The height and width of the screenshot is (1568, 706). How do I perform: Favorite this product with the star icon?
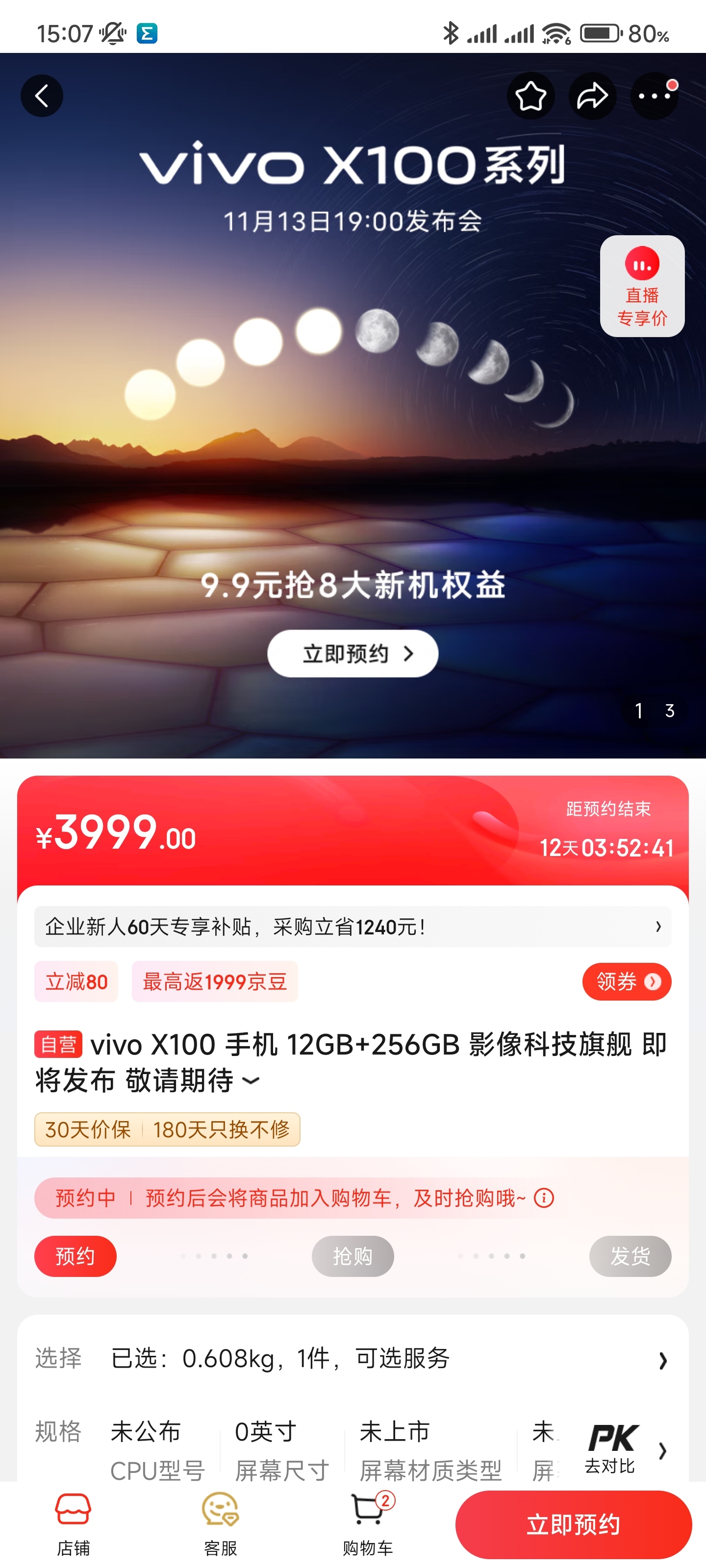[x=530, y=96]
